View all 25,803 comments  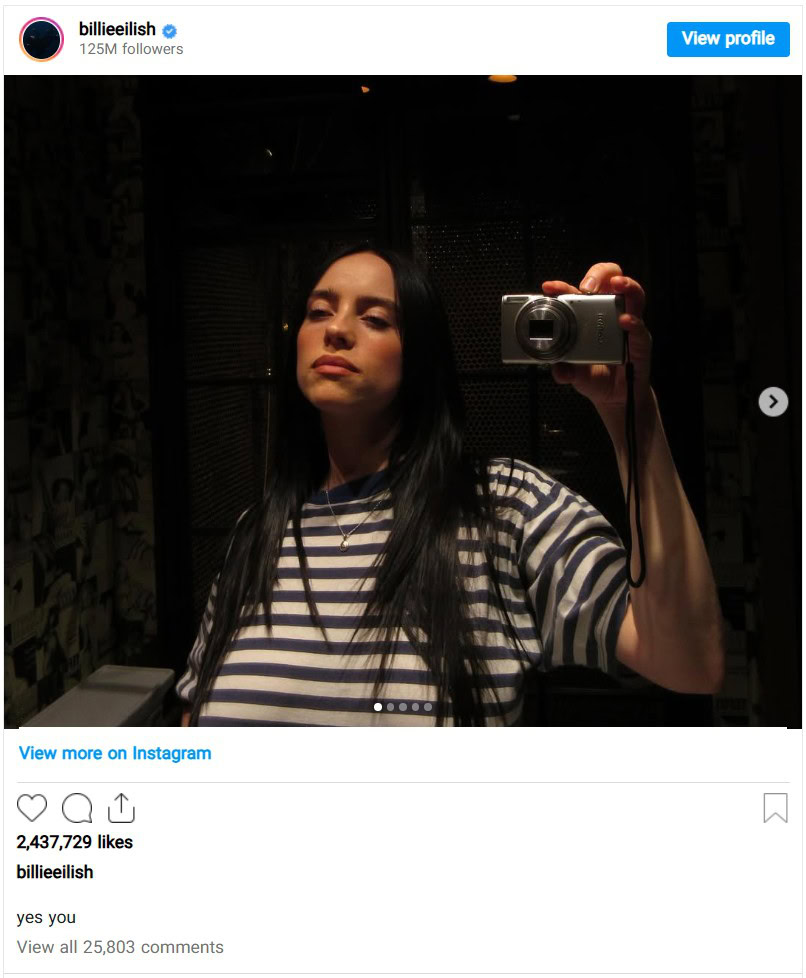(x=120, y=946)
